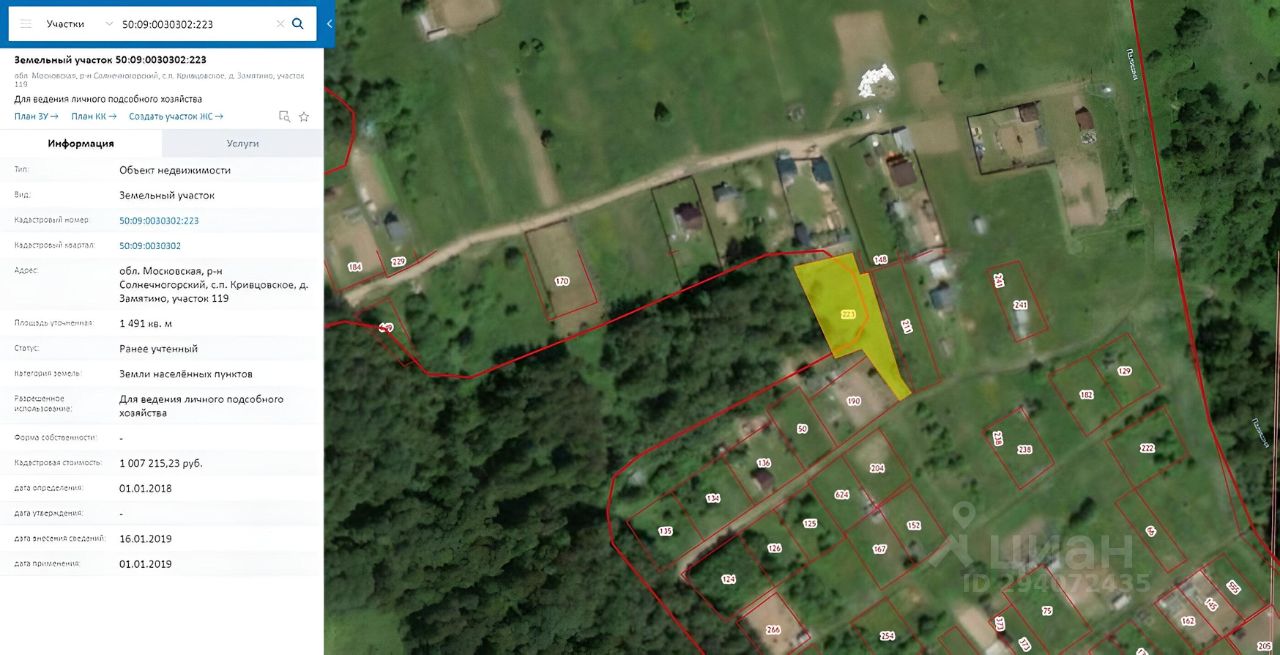Open cadastral quarter 50:09:0030302 link
This screenshot has width=1280, height=655.
pyautogui.click(x=150, y=246)
